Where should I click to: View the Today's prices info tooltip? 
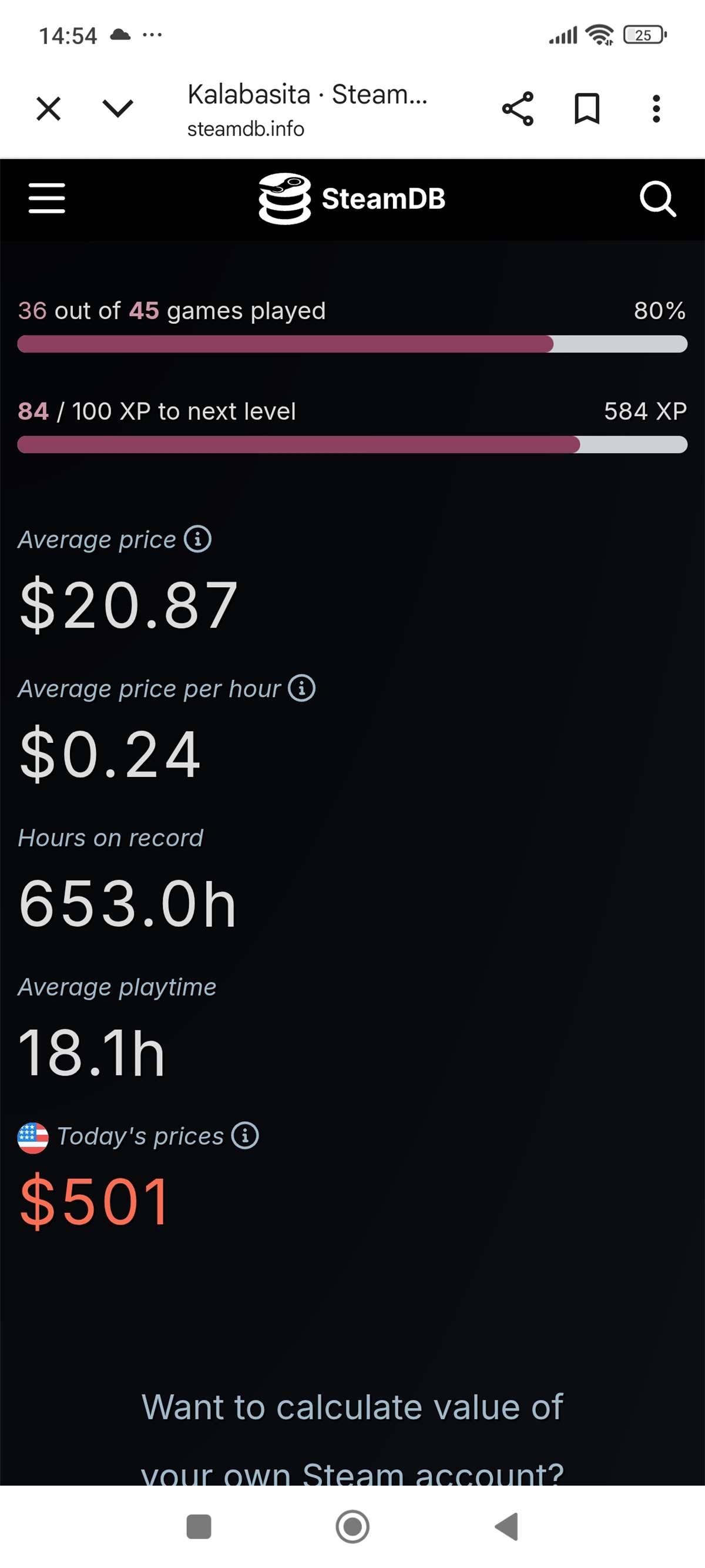(x=244, y=1136)
